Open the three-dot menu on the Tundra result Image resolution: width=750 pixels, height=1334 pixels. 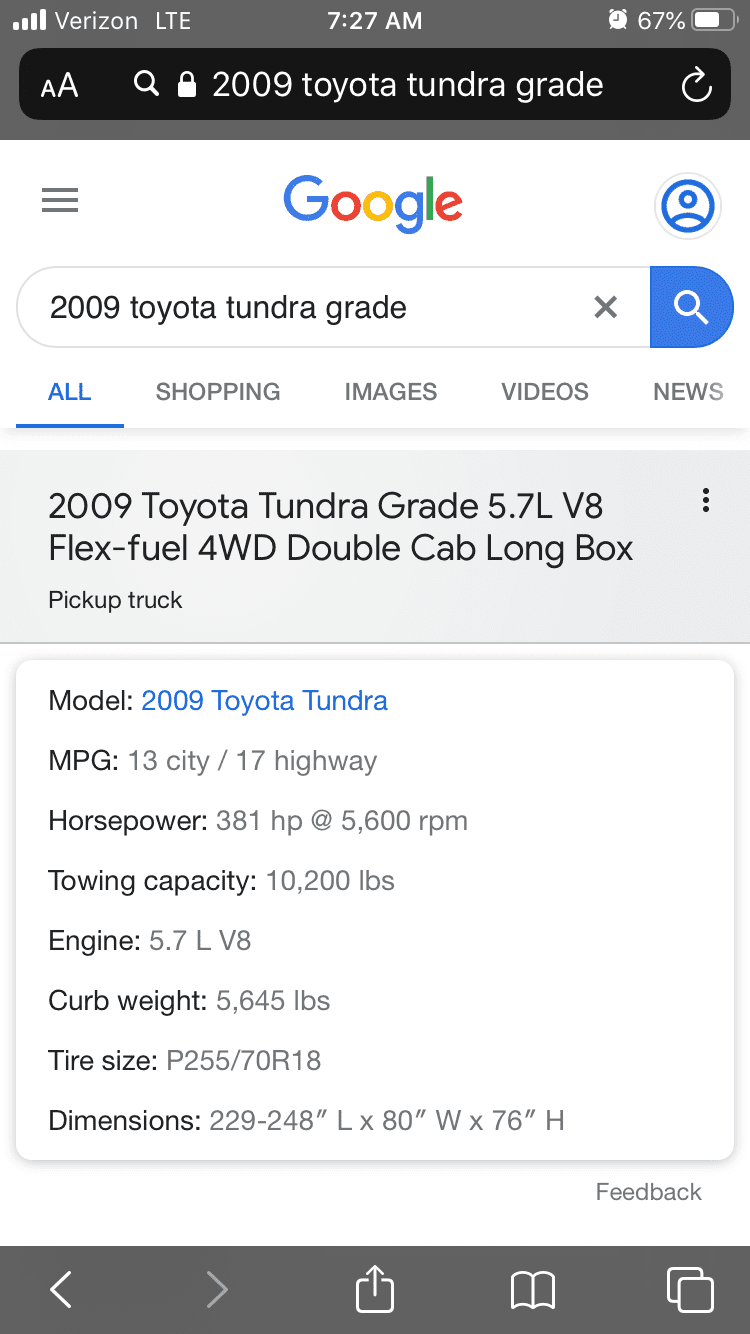[x=705, y=500]
